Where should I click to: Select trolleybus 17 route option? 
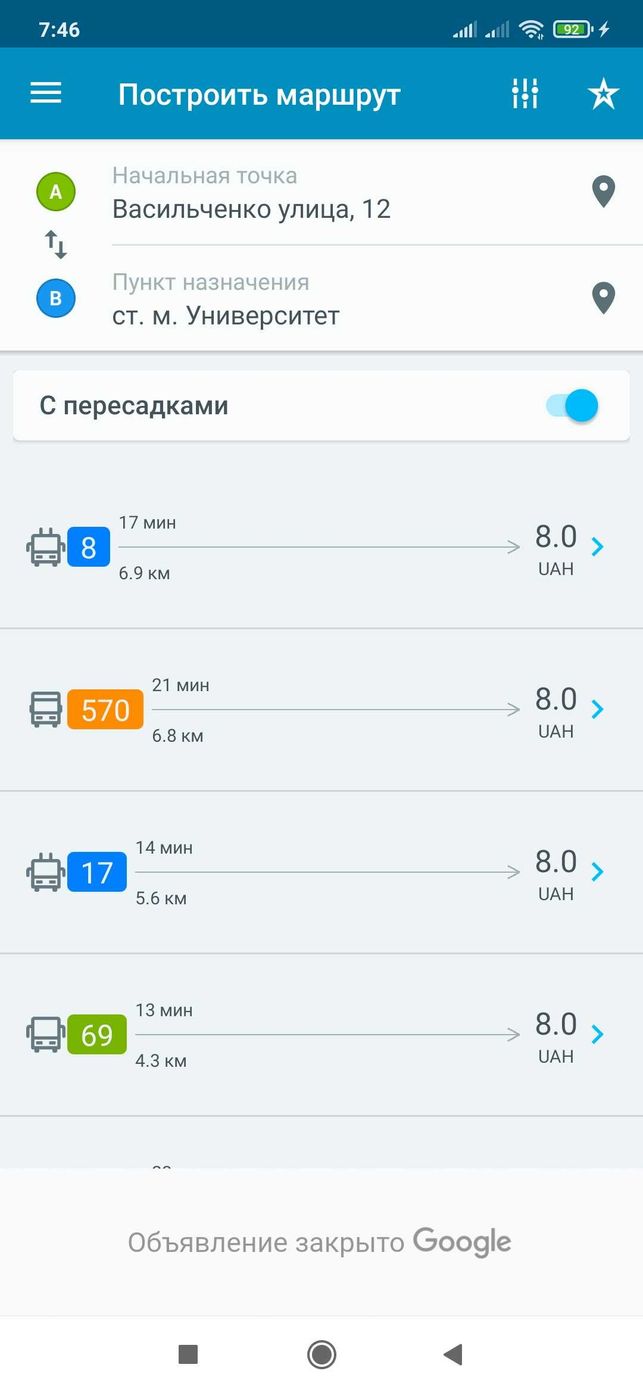click(x=321, y=872)
